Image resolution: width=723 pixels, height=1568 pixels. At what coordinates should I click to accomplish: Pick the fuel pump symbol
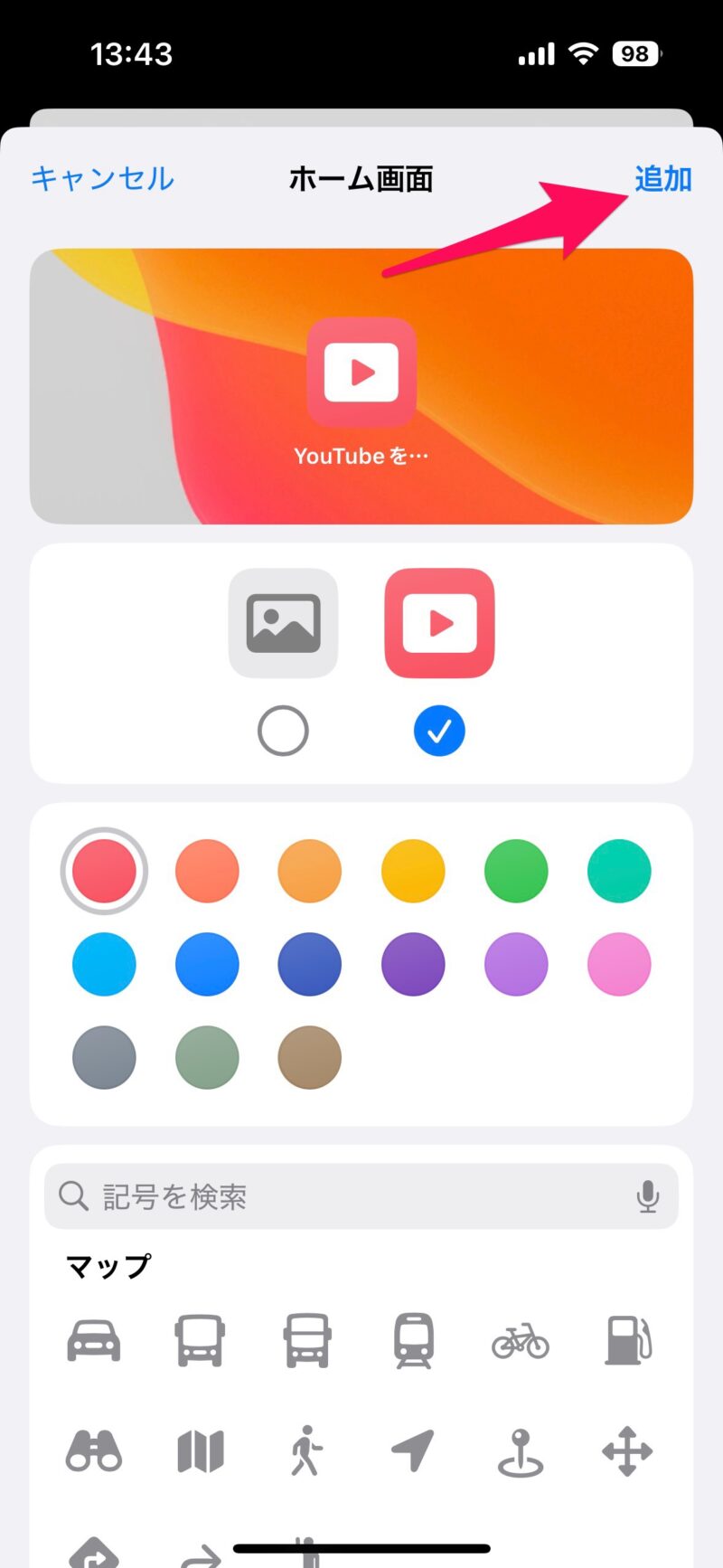click(x=627, y=1340)
